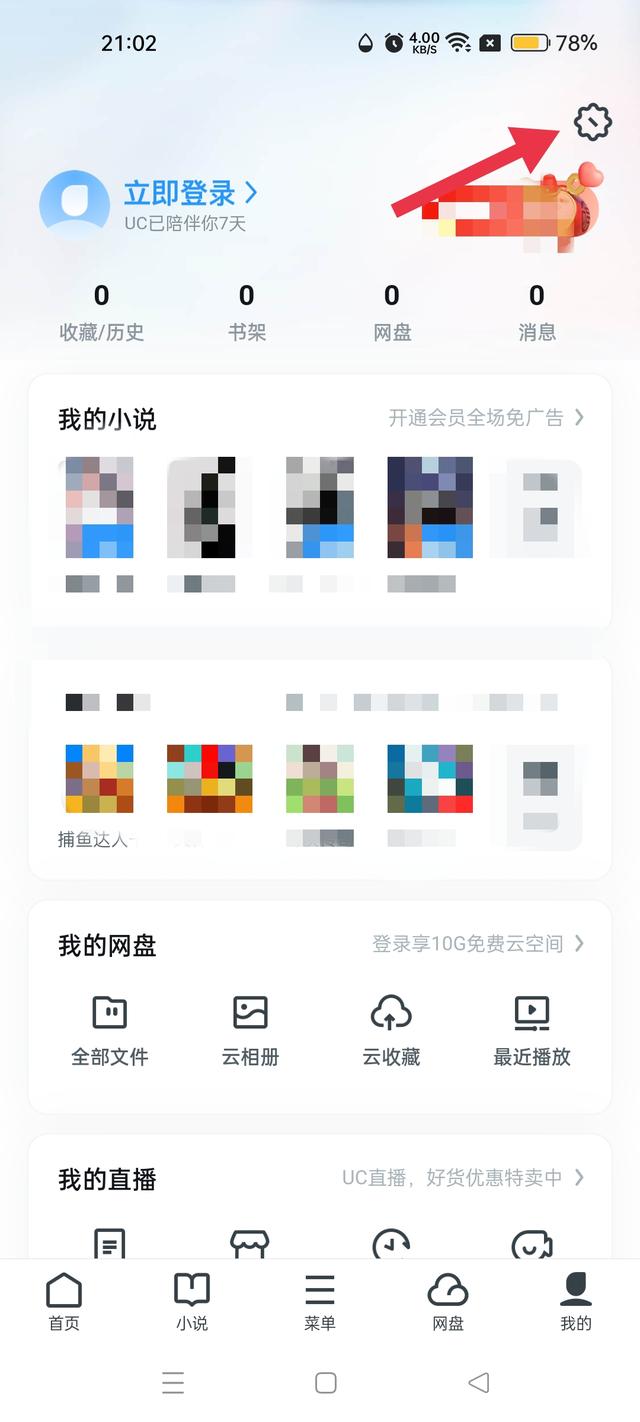Image resolution: width=640 pixels, height=1422 pixels.
Task: Go back using system back button
Action: coord(478,1383)
